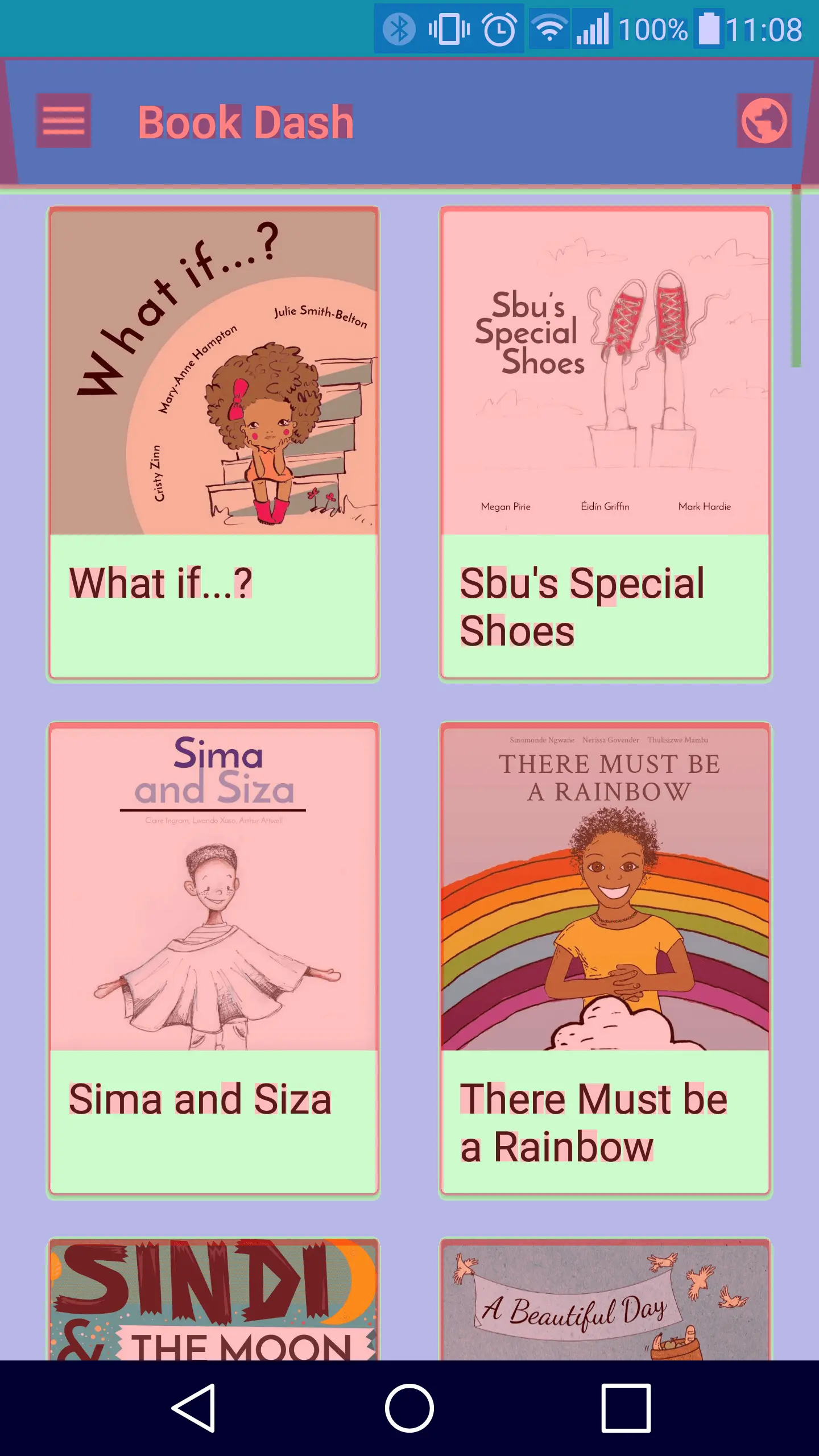Select the "Sima and Siza" book

pyautogui.click(x=213, y=960)
